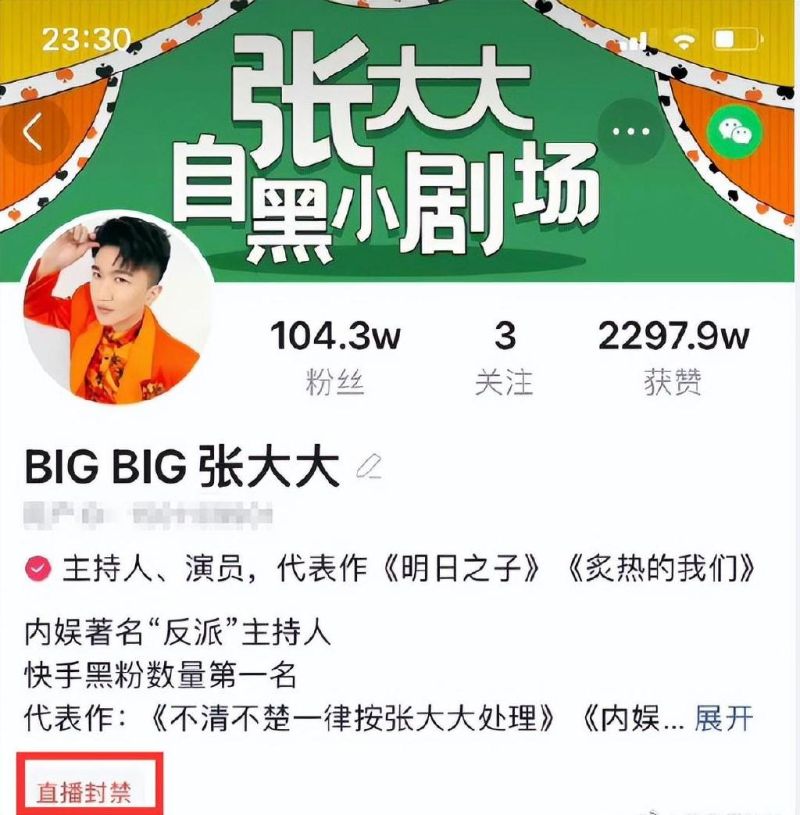Image resolution: width=800 pixels, height=815 pixels.
Task: View the 粉丝 followers list
Action: pos(334,356)
